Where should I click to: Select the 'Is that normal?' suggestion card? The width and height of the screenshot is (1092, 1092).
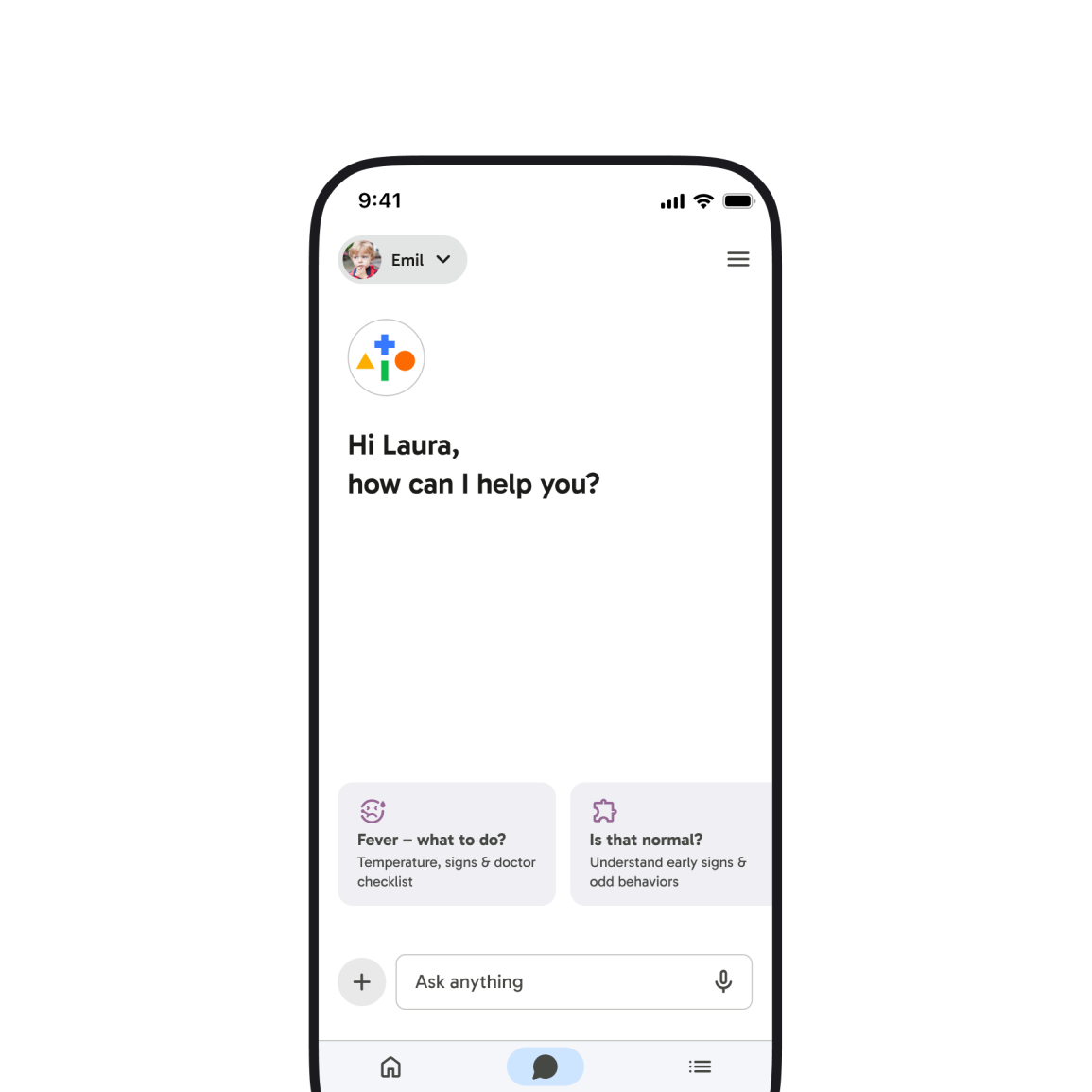point(670,843)
